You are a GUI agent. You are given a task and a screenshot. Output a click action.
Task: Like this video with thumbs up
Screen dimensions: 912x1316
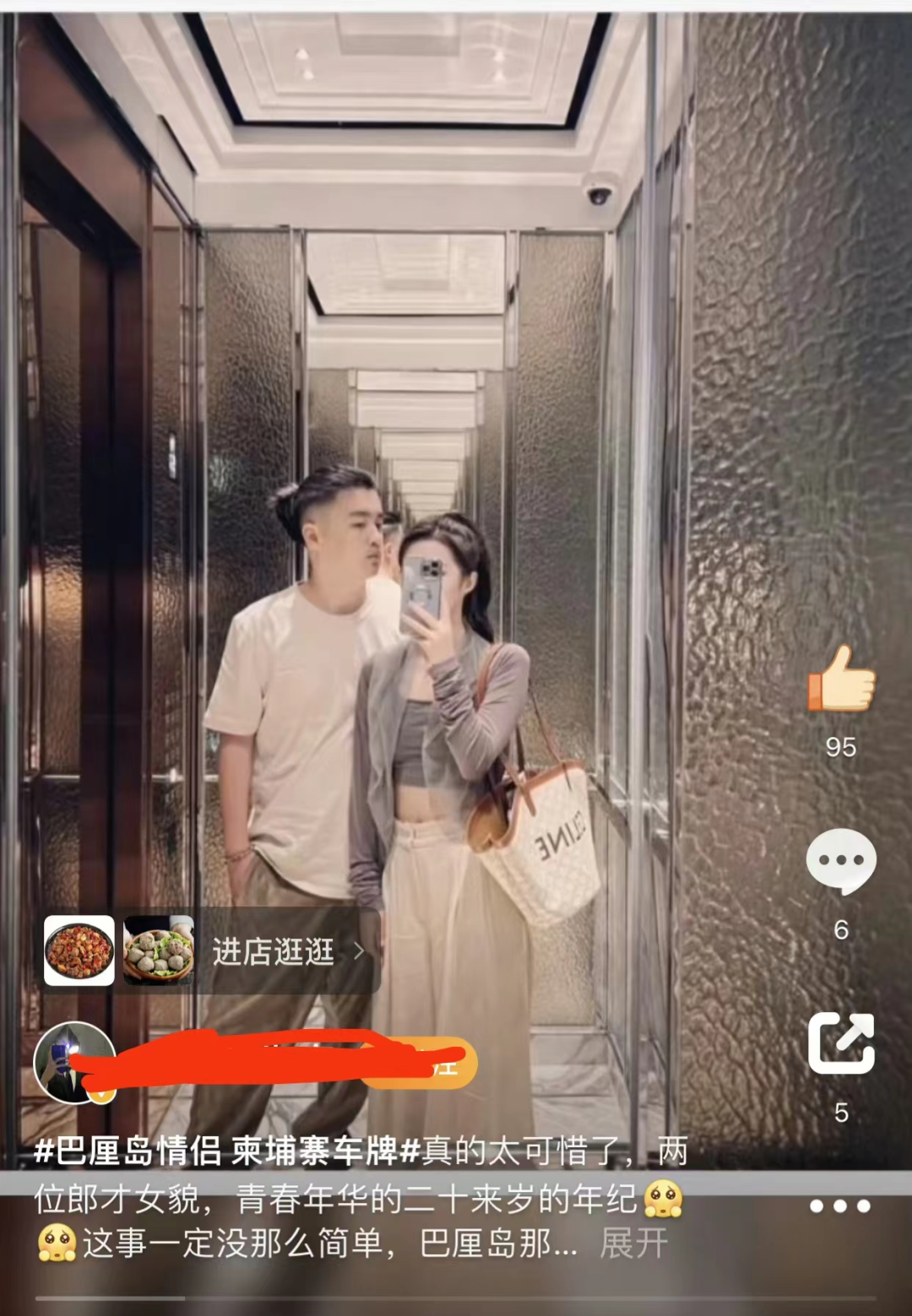click(x=841, y=679)
